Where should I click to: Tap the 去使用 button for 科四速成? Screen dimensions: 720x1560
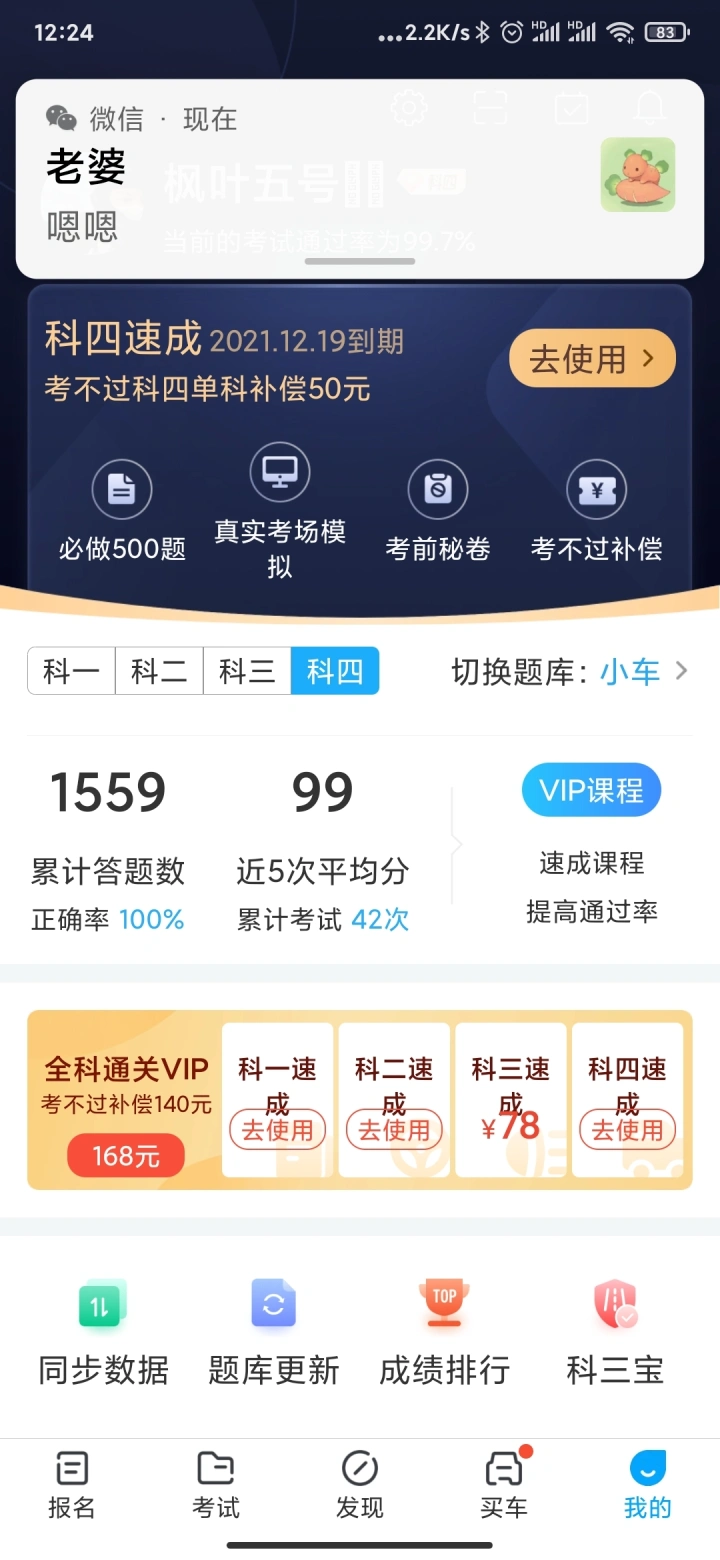[593, 358]
